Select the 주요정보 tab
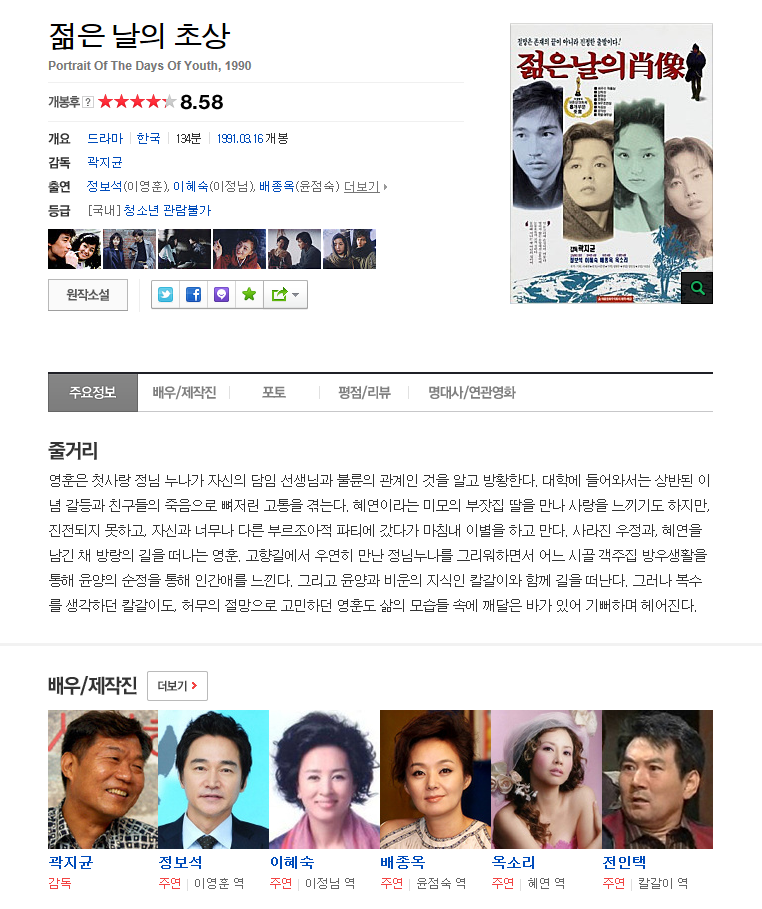Viewport: 762px width, 909px height. pyautogui.click(x=92, y=392)
